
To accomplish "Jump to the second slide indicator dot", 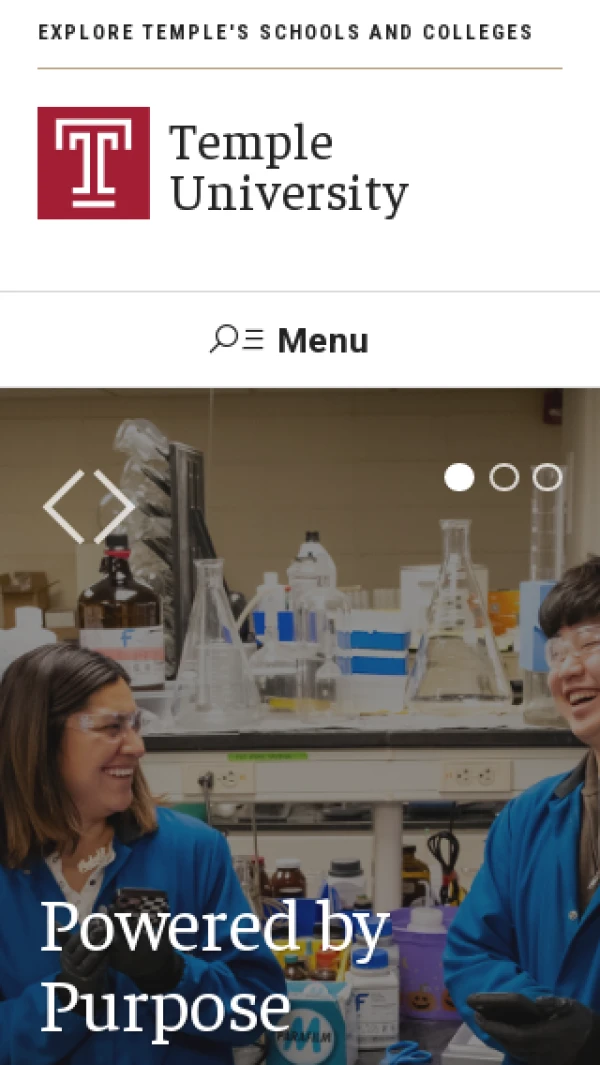I will [x=504, y=477].
